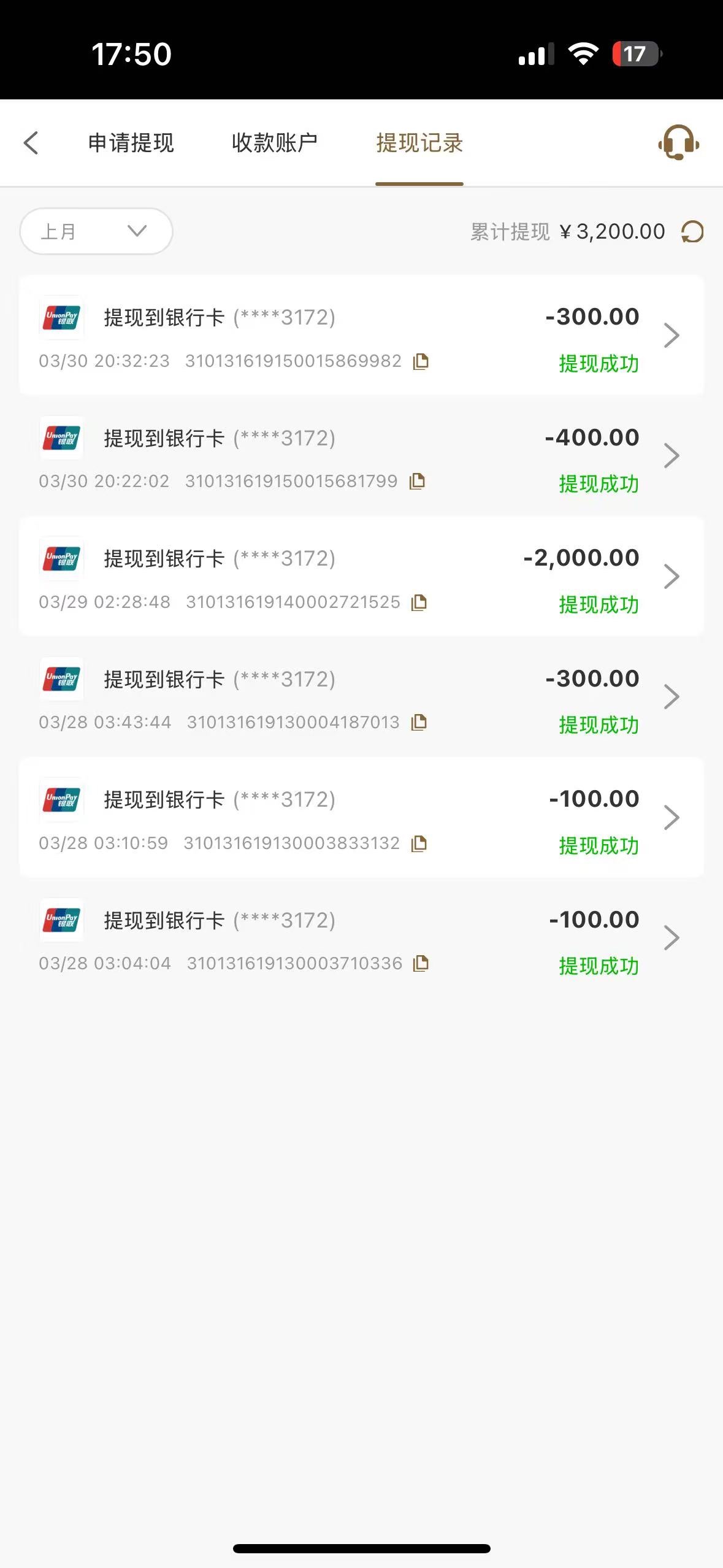This screenshot has height=1568, width=723.
Task: Refresh the cumulative withdrawal total
Action: pyautogui.click(x=692, y=232)
